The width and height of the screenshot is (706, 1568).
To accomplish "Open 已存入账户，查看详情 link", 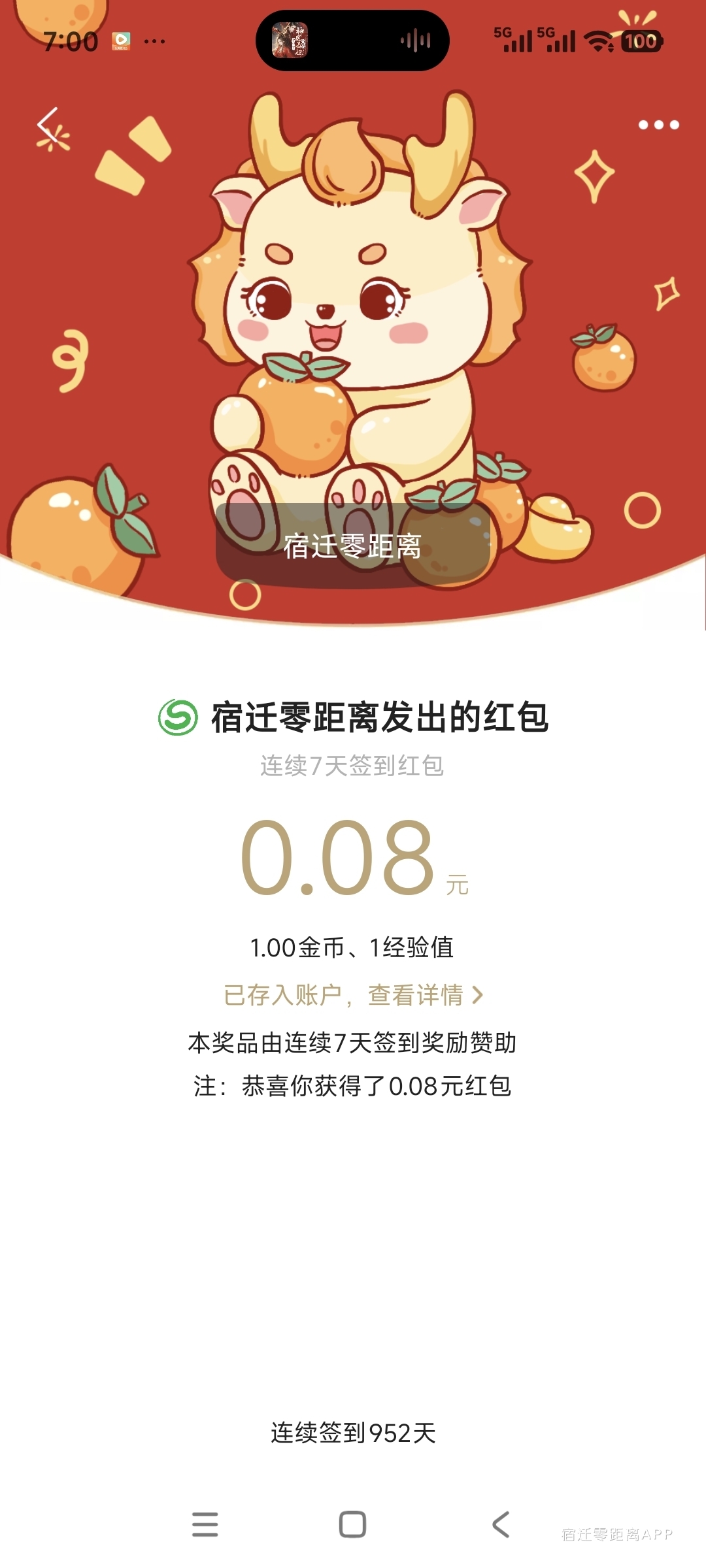I will click(353, 995).
